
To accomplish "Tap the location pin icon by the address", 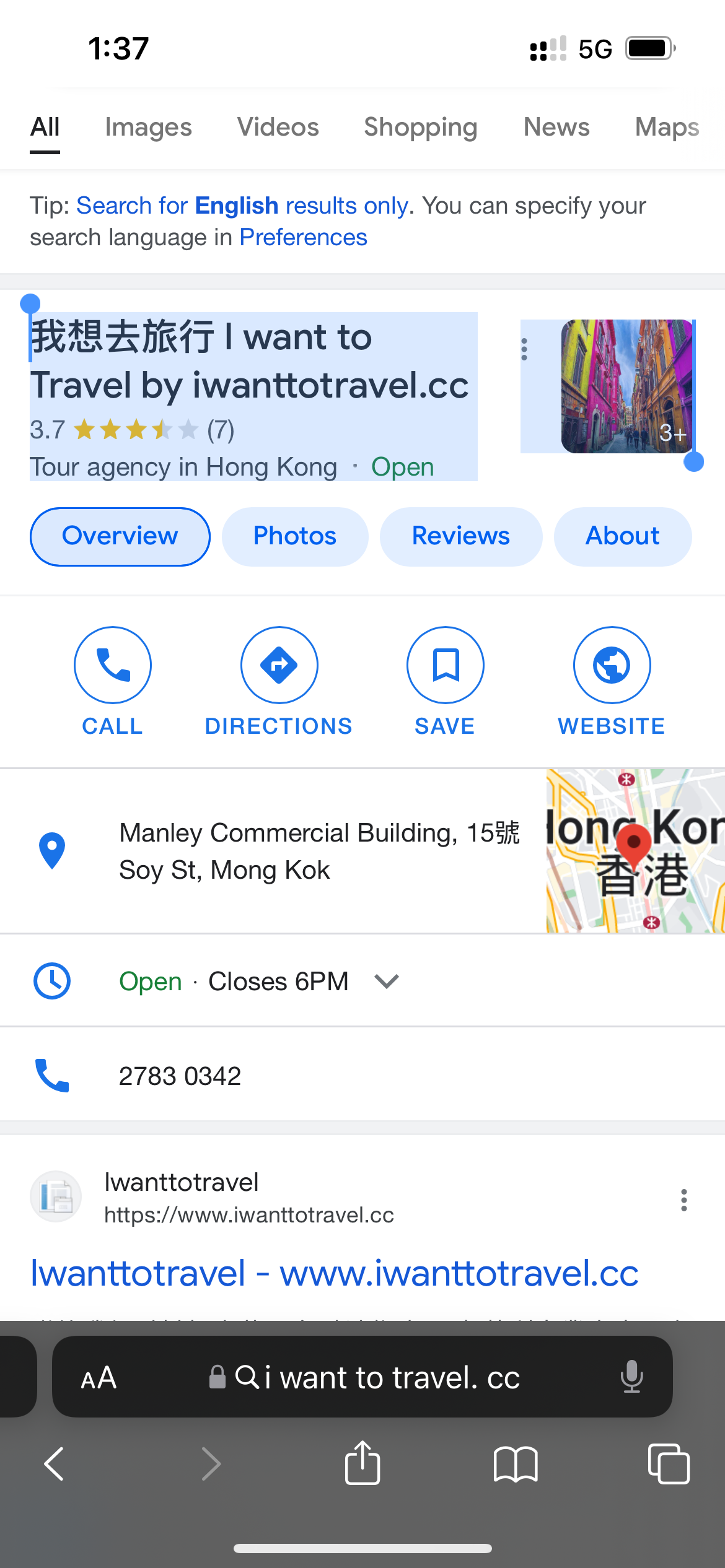I will coord(53,851).
